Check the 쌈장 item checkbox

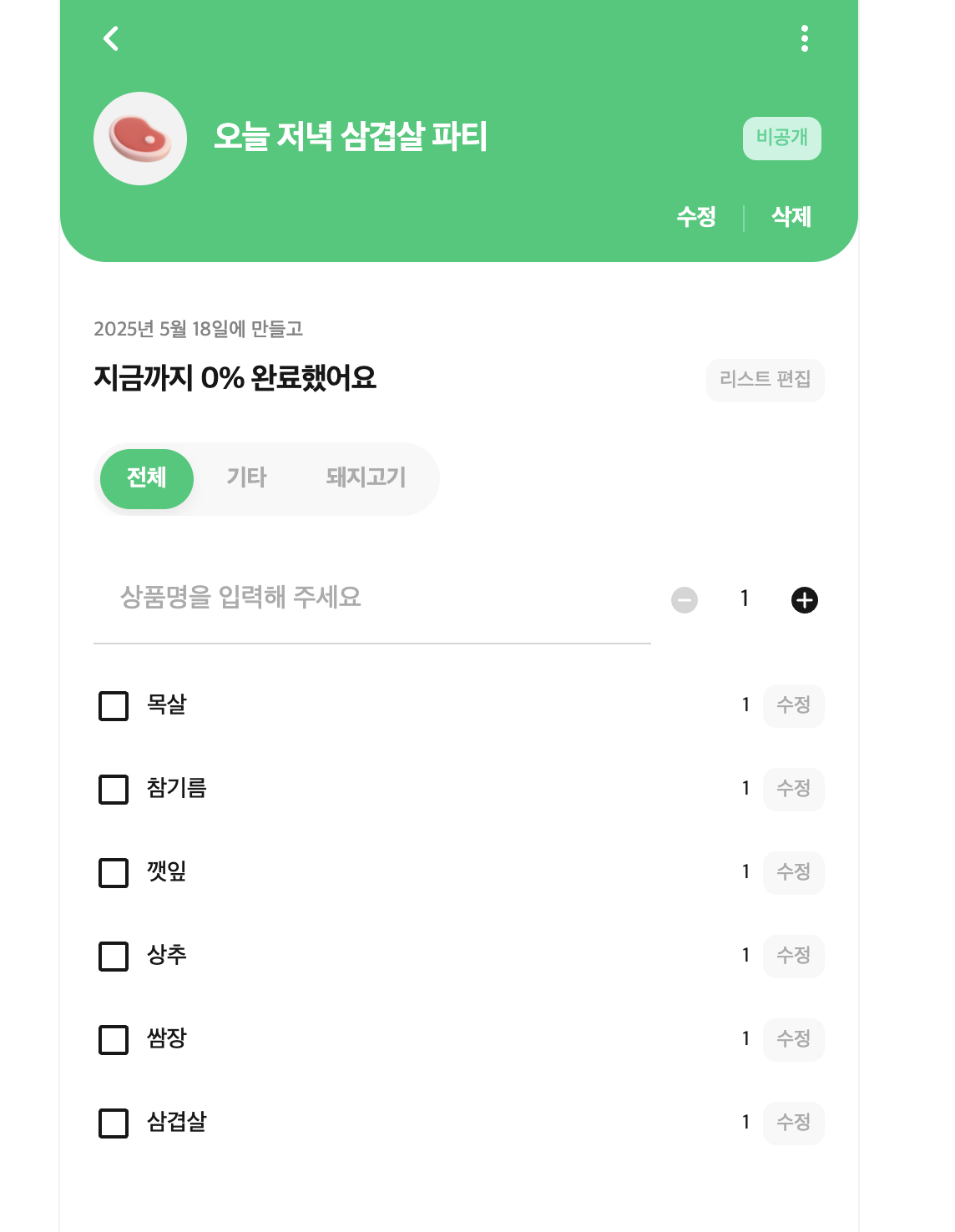(113, 1040)
